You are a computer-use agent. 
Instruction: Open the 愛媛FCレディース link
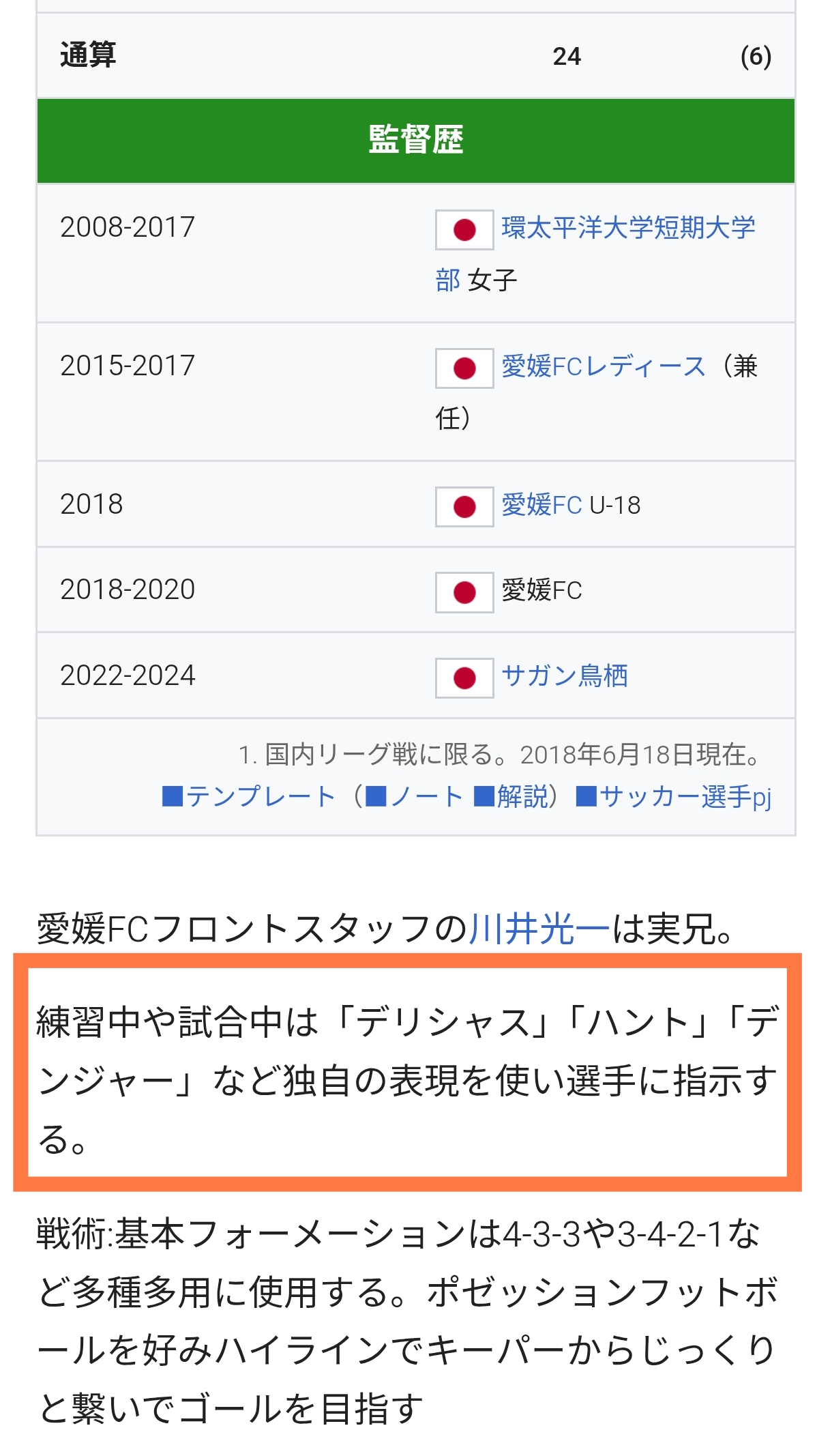[x=604, y=366]
